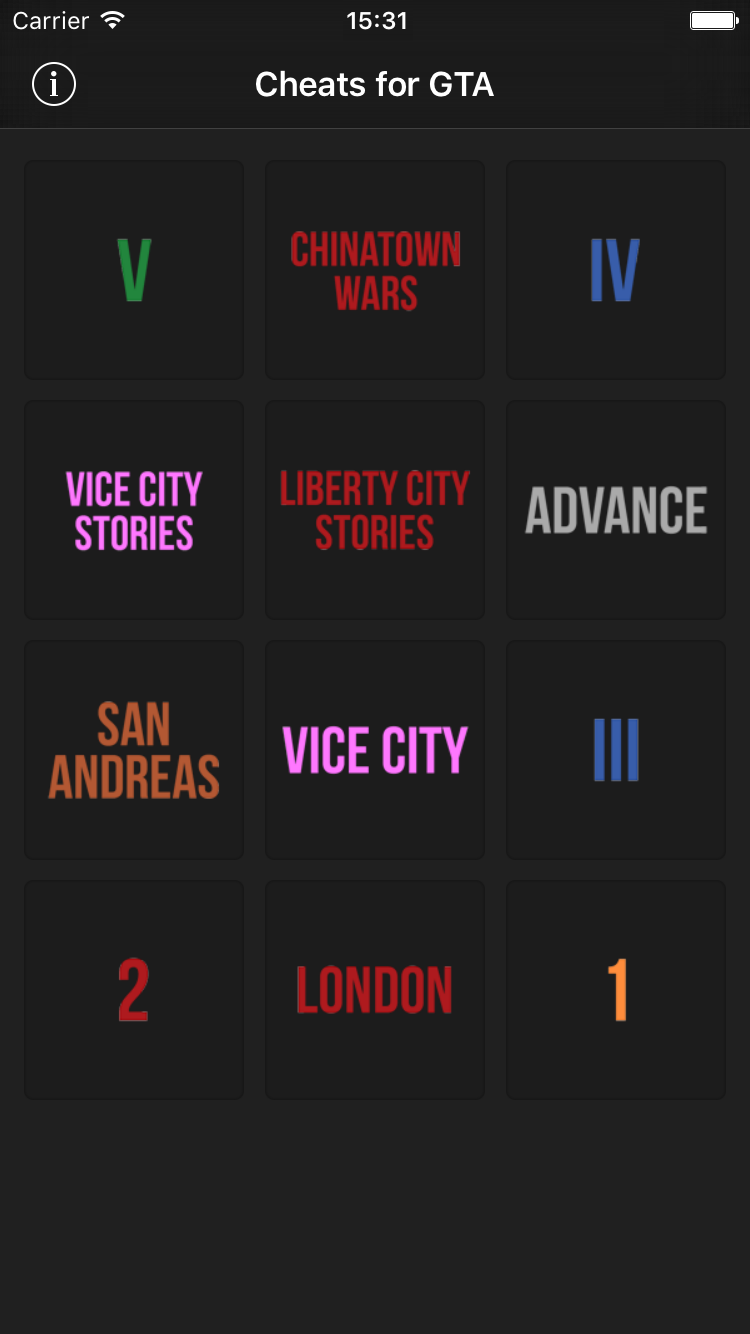Open the info icon in the header

[x=54, y=84]
